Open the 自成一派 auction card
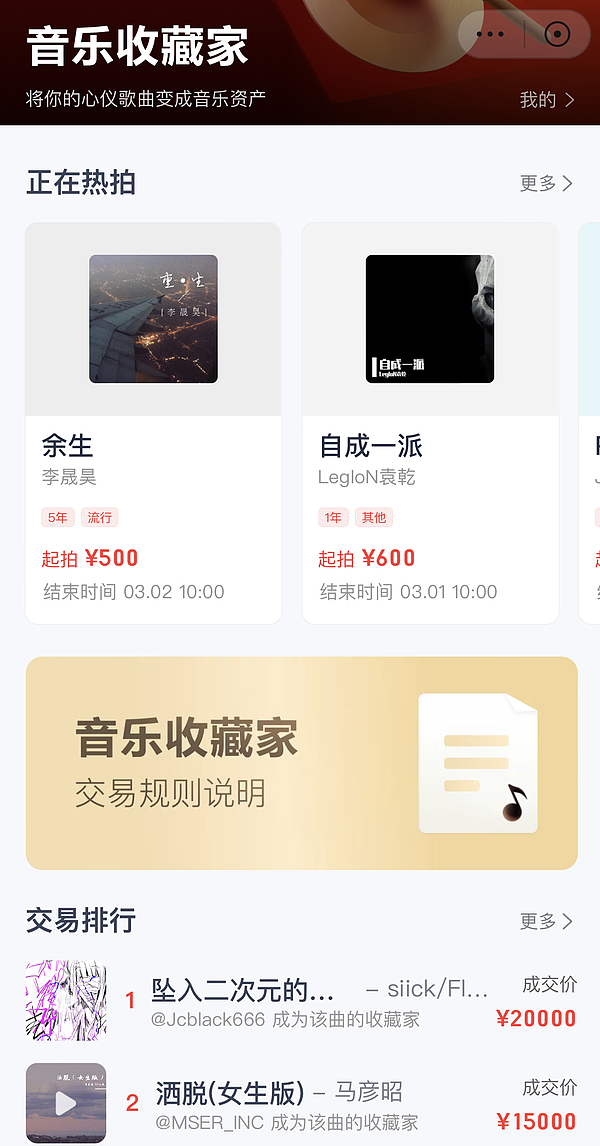This screenshot has height=1146, width=600. tap(430, 422)
